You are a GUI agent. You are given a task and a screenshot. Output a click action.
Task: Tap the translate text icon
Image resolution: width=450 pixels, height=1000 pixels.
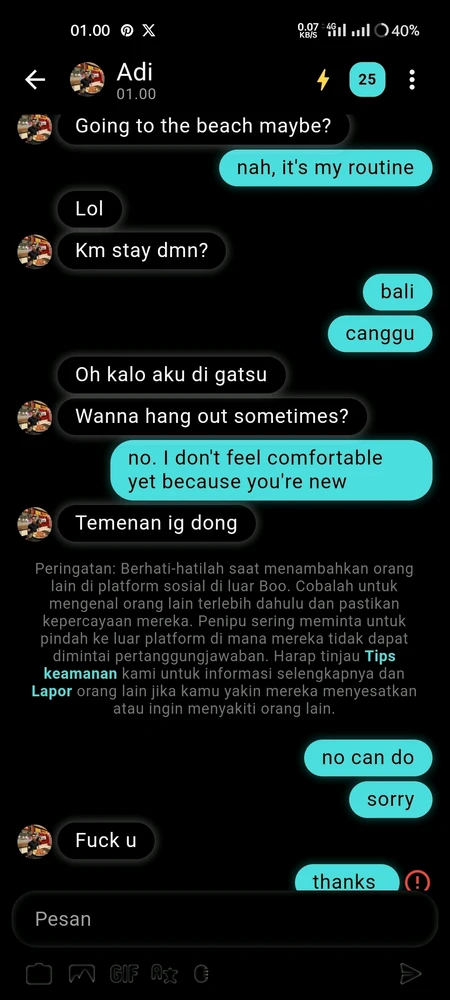(164, 974)
